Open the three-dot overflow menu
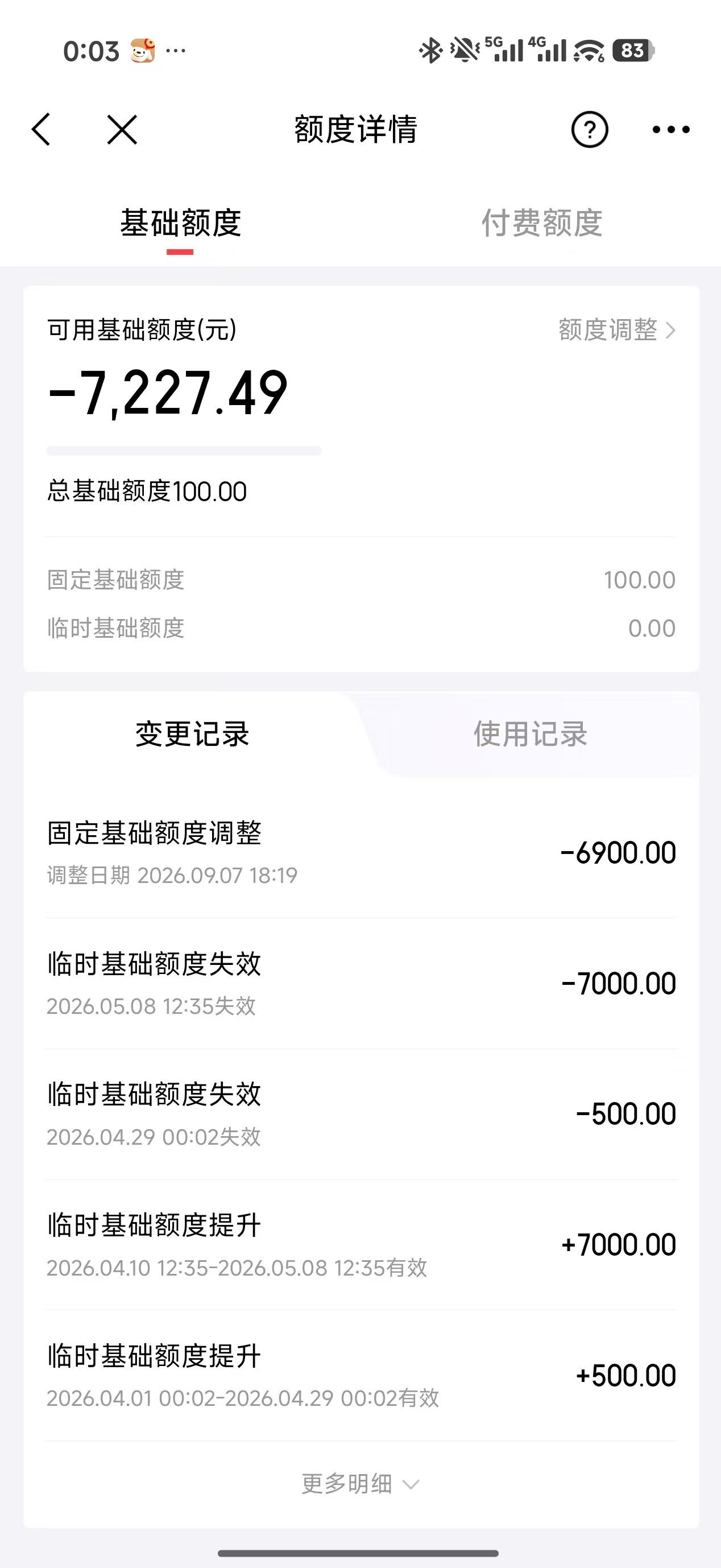The width and height of the screenshot is (721, 1568). [x=670, y=129]
